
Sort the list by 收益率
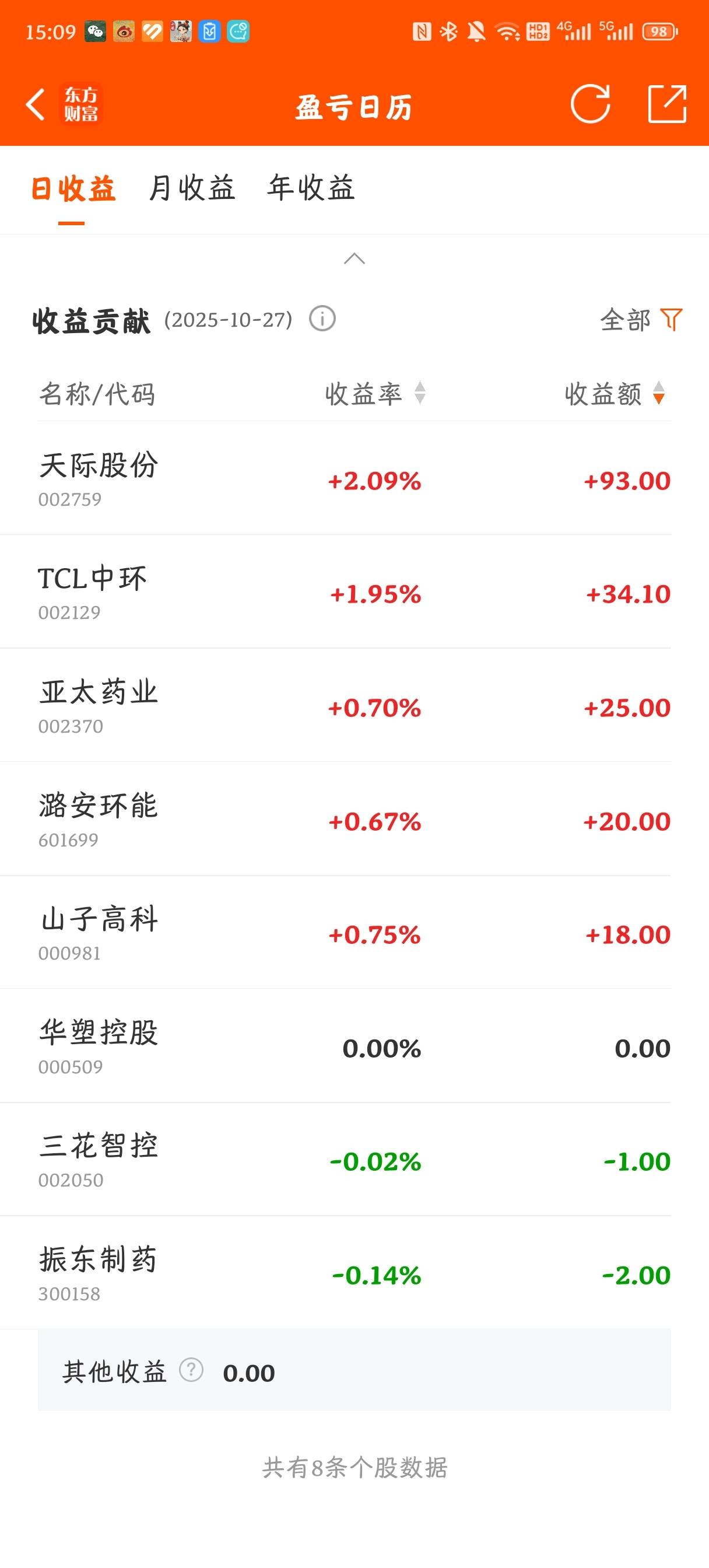(375, 393)
